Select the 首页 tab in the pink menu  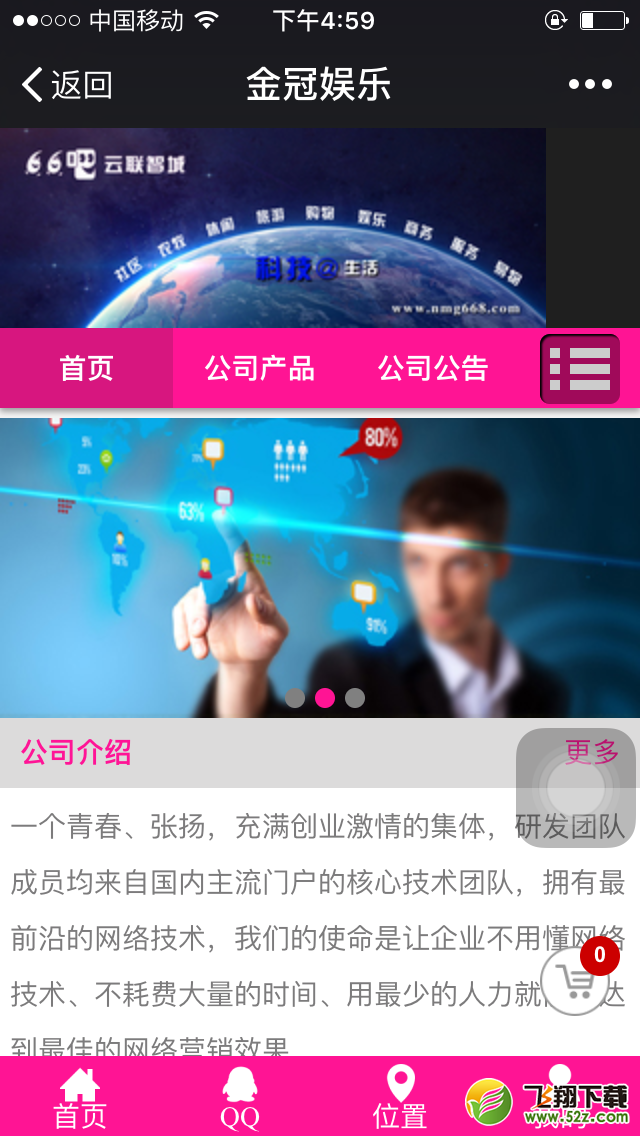coord(86,368)
